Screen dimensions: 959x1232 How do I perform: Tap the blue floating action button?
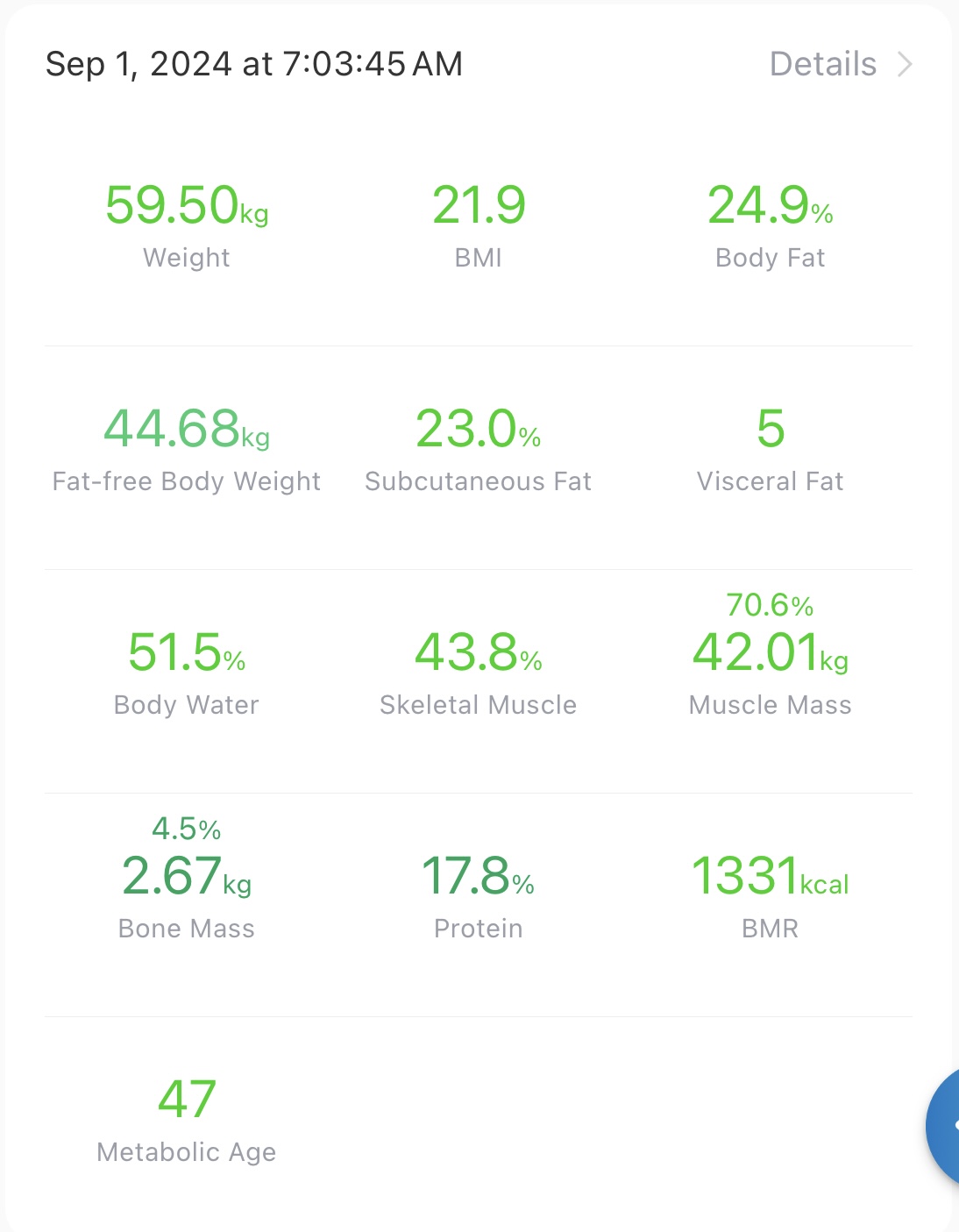point(945,1126)
